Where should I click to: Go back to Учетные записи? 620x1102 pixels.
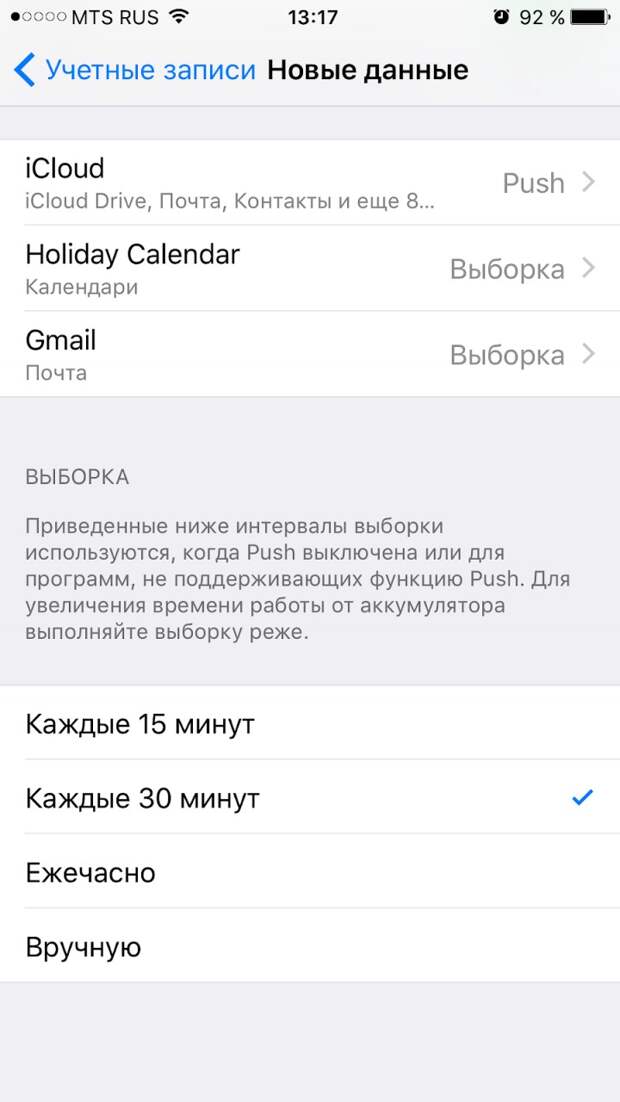tap(134, 71)
